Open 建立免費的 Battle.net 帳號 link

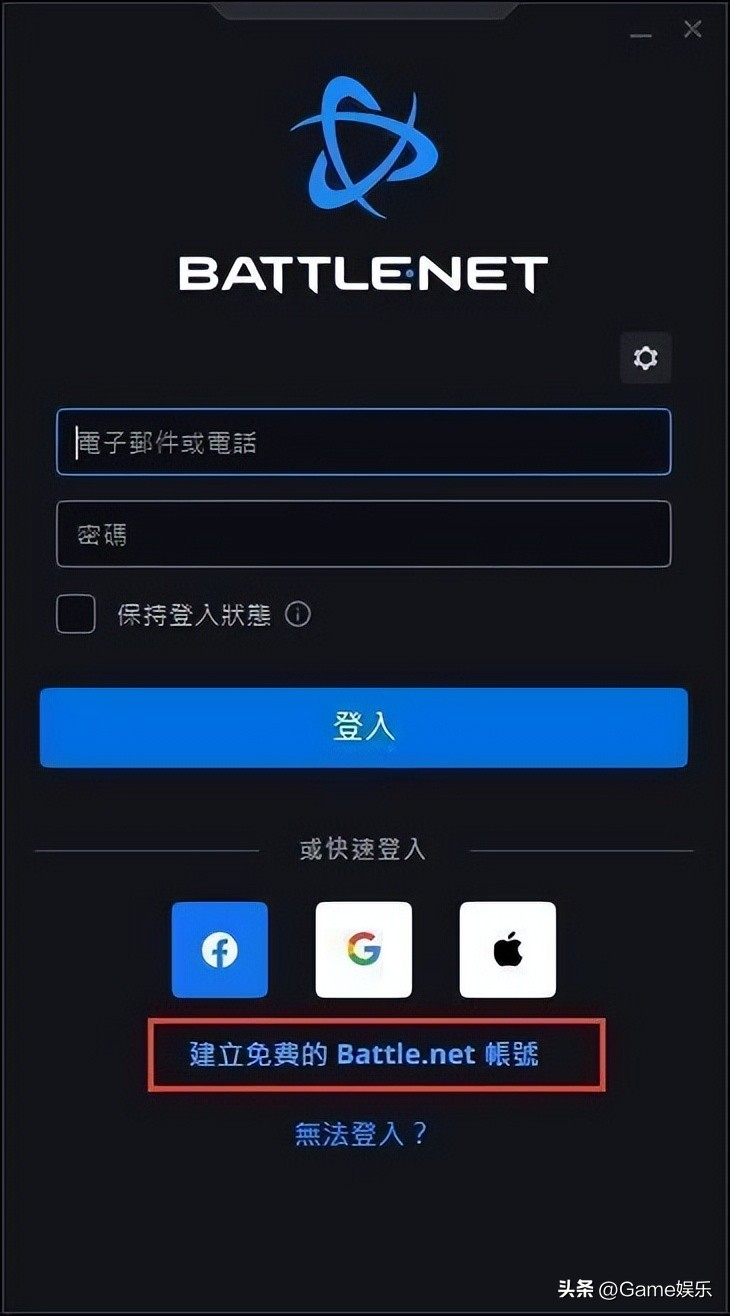(x=364, y=1054)
